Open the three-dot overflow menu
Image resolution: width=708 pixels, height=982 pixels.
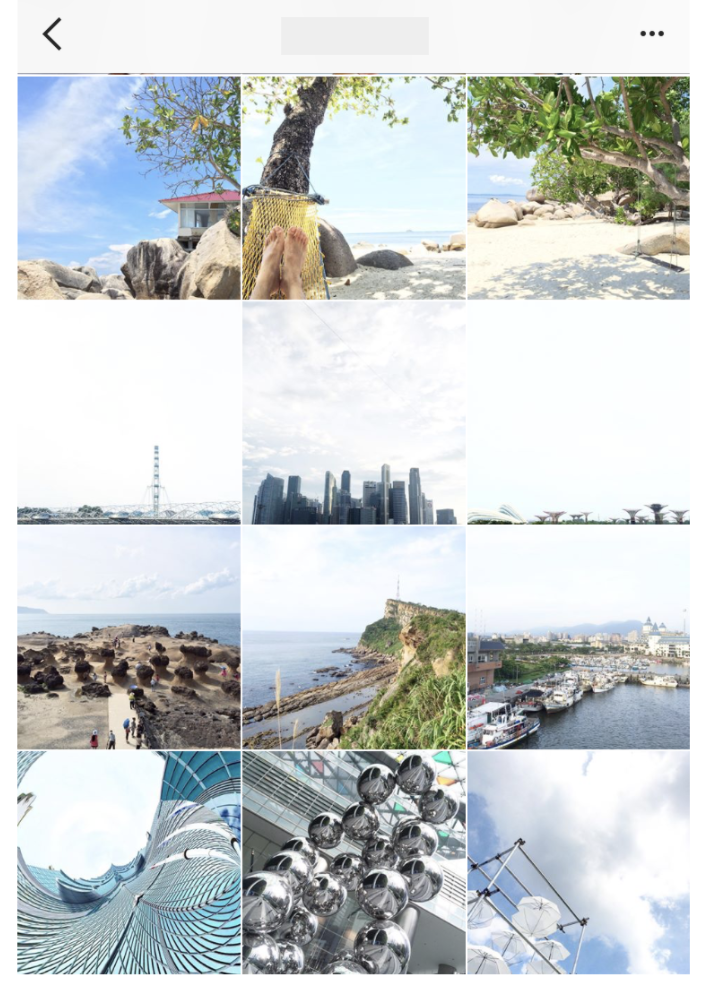pyautogui.click(x=652, y=34)
